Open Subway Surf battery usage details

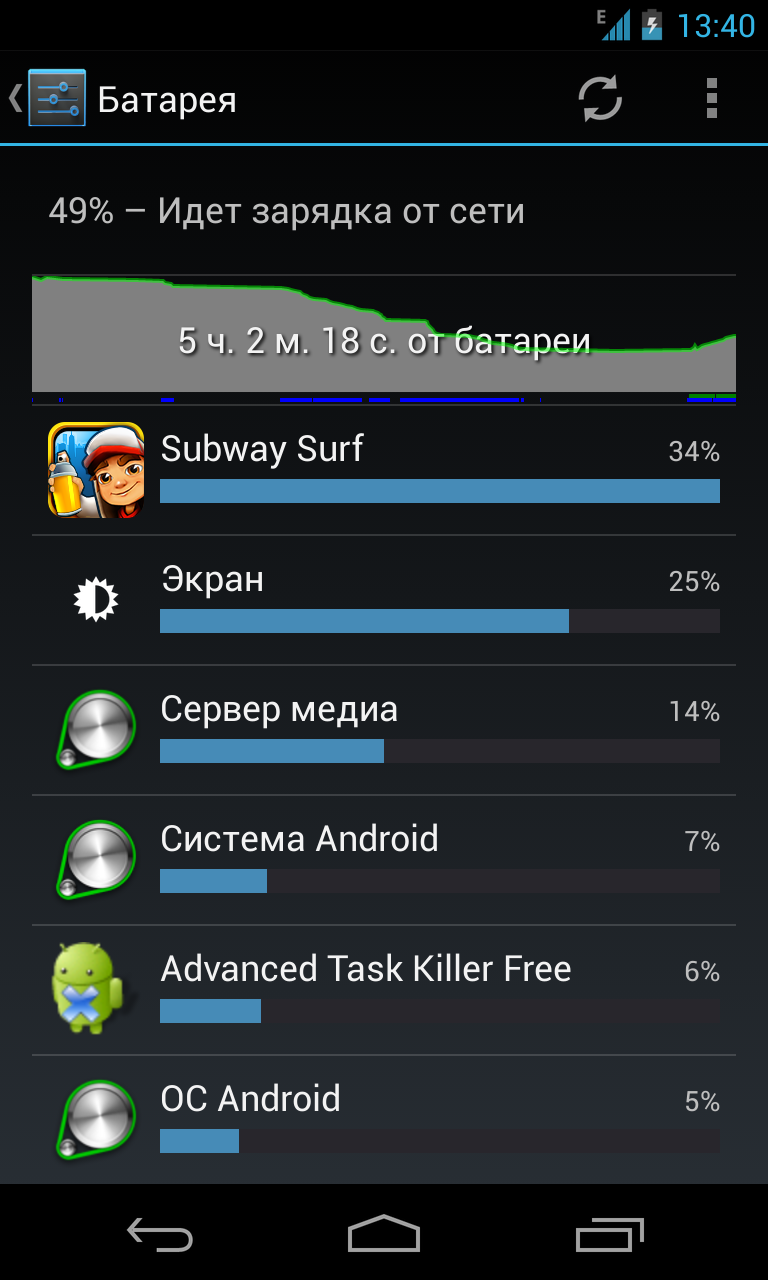click(384, 470)
